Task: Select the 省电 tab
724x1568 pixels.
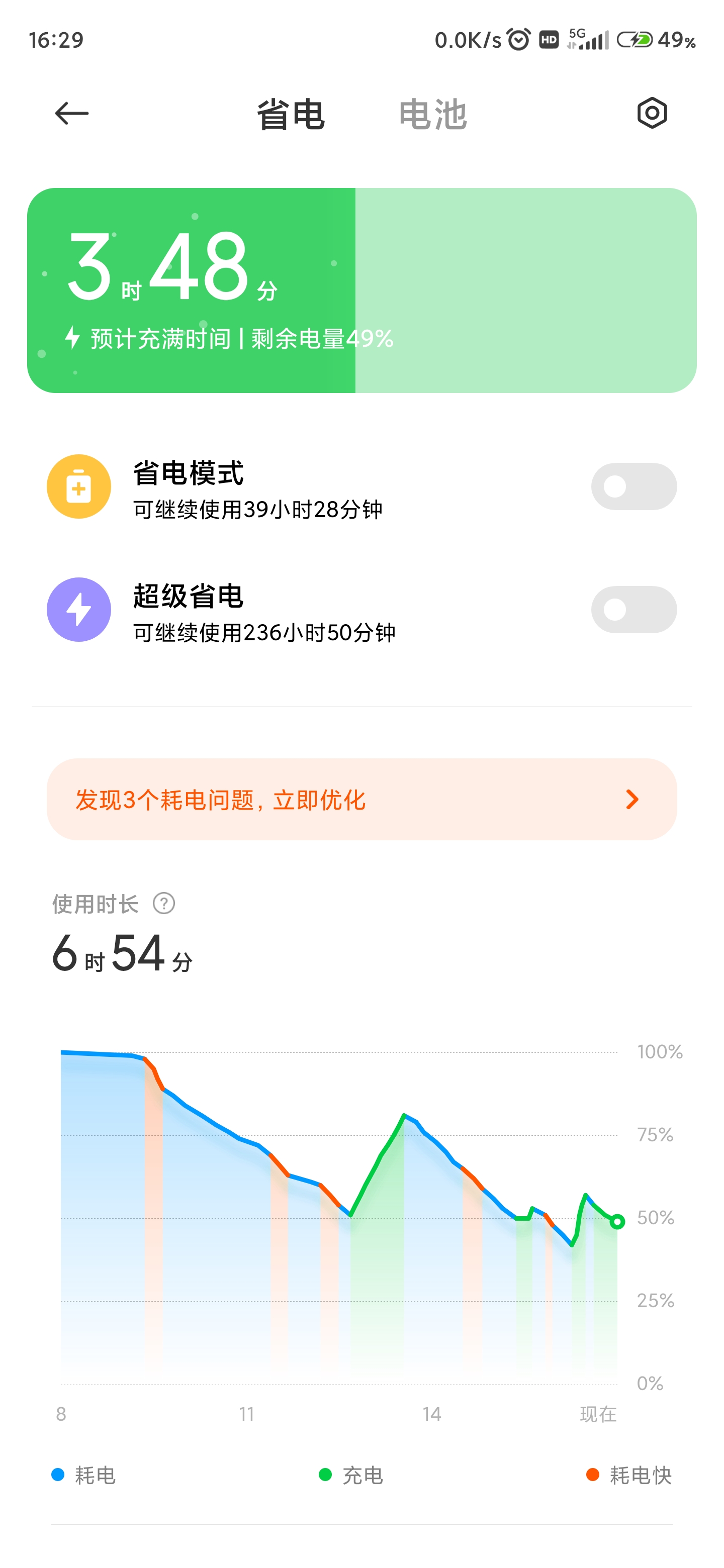Action: point(291,115)
